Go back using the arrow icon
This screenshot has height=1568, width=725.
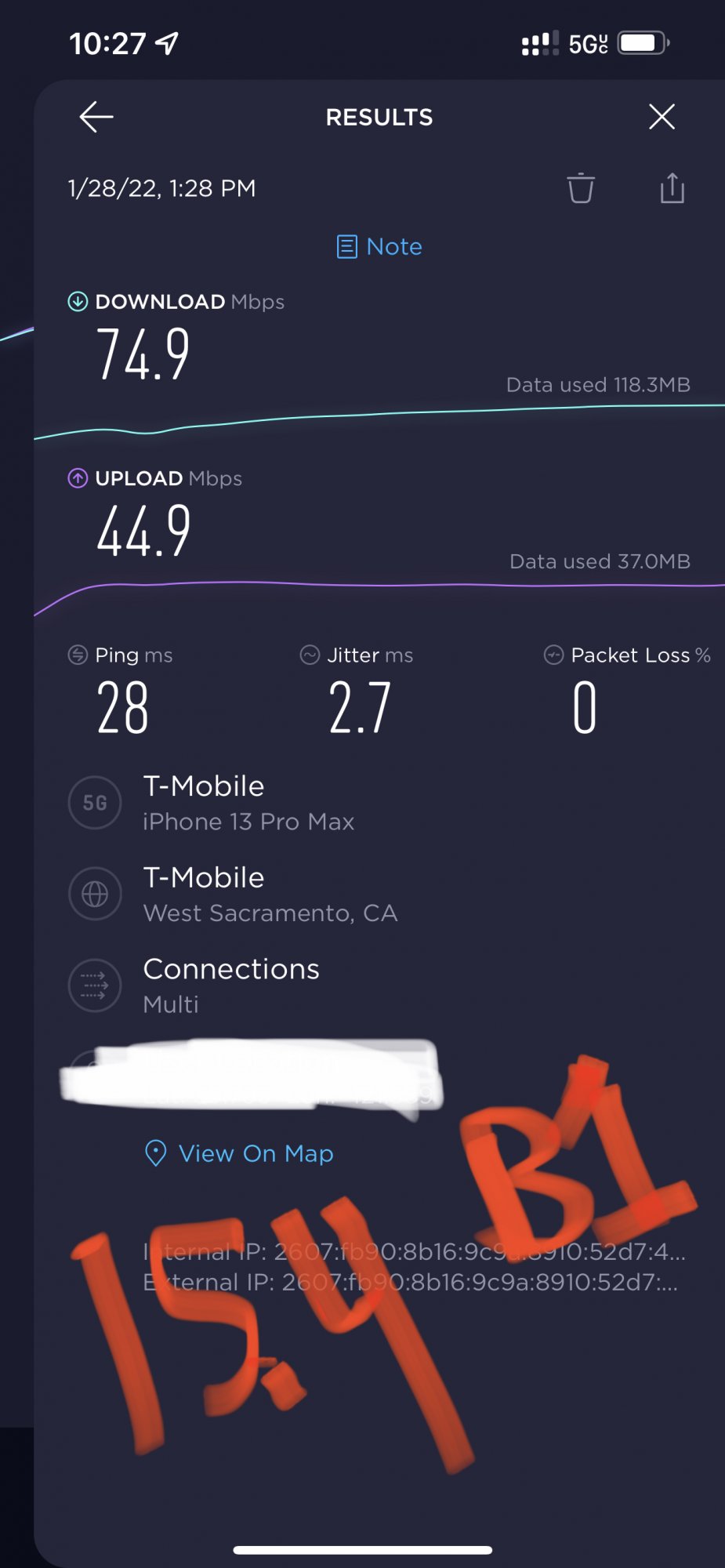(96, 118)
